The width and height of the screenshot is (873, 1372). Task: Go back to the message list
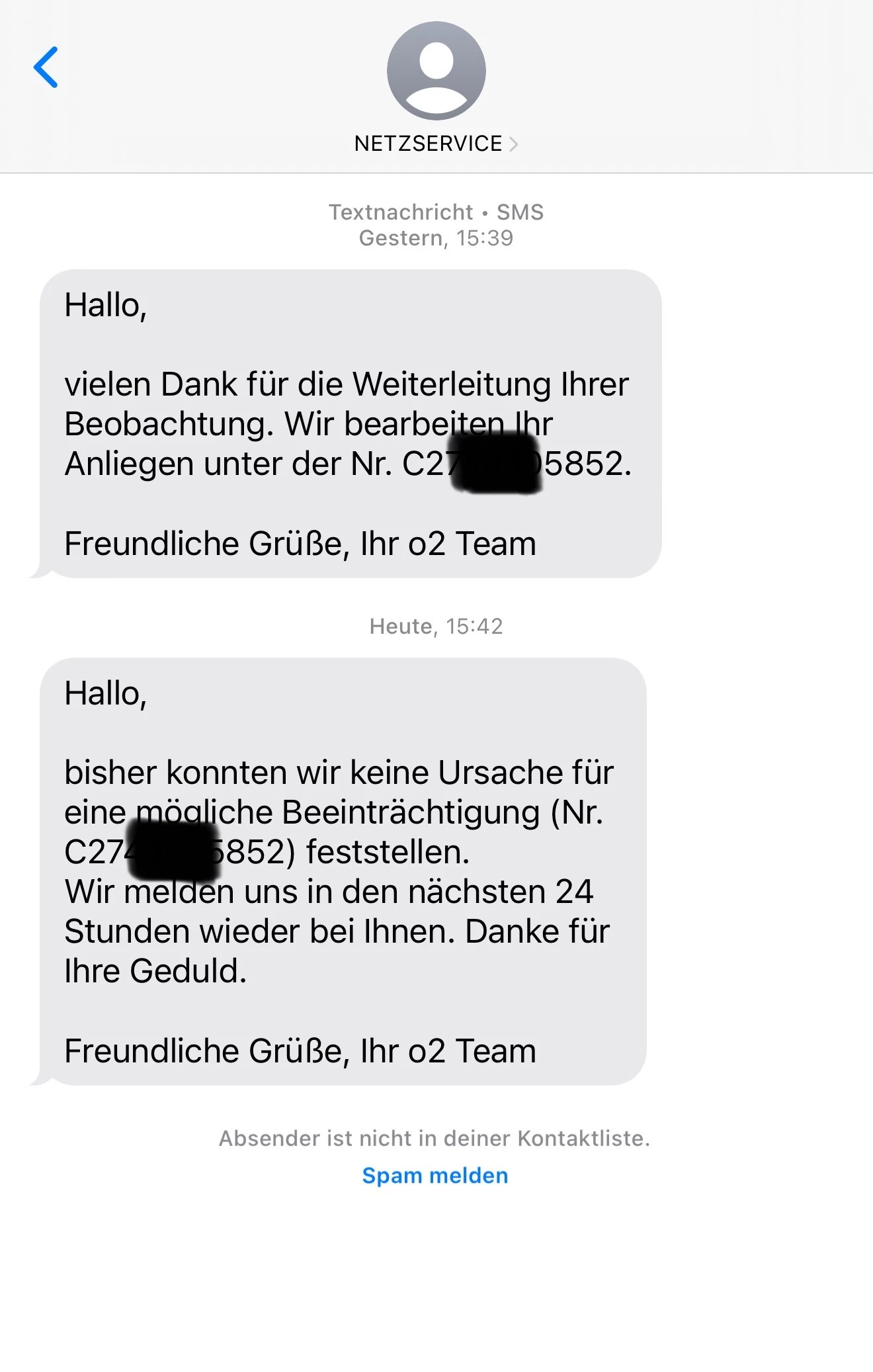coord(46,67)
